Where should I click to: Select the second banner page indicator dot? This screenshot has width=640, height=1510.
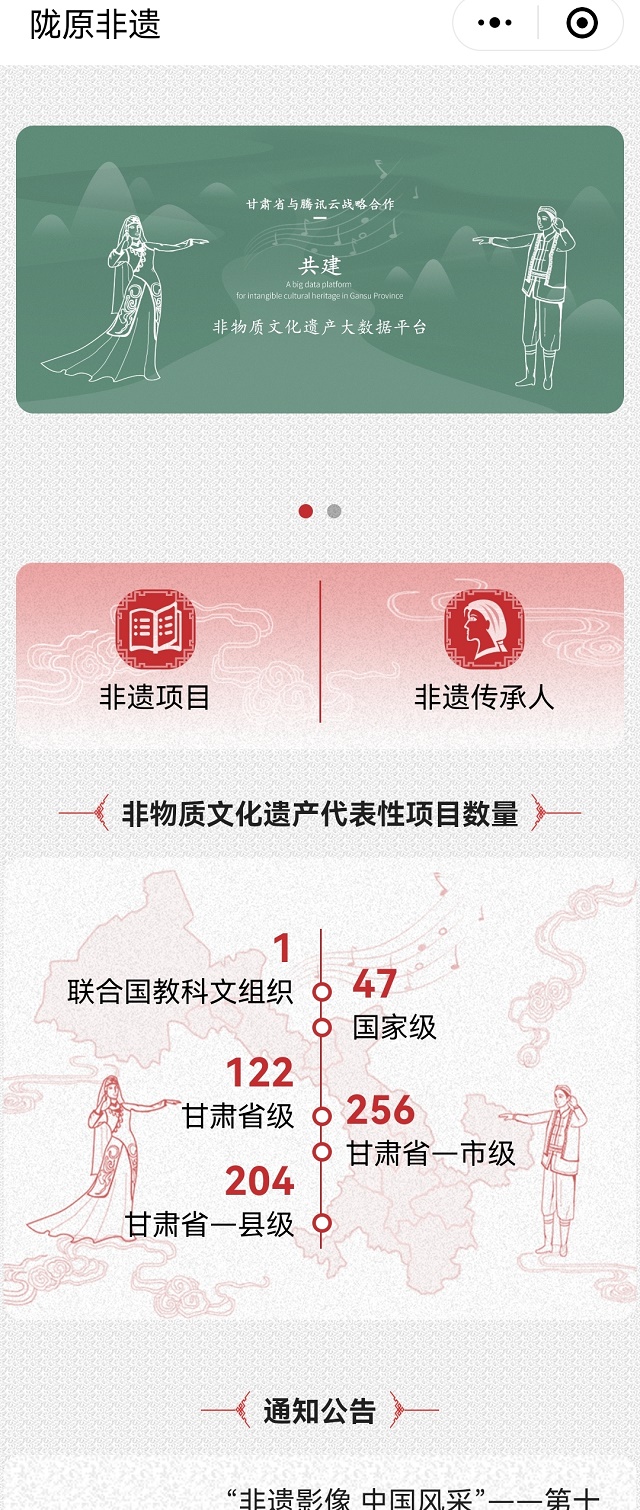(x=334, y=511)
